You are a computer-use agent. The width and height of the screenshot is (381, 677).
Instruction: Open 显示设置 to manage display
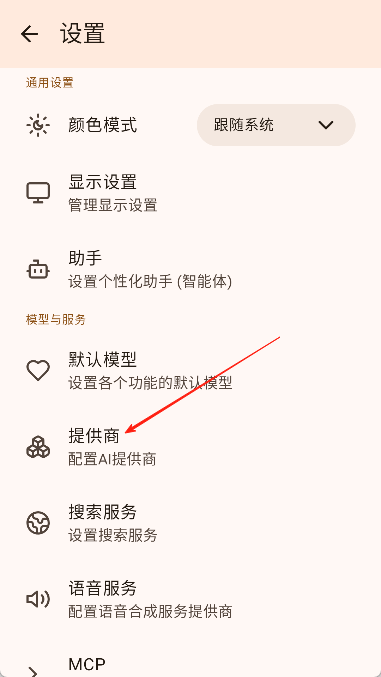tap(190, 192)
